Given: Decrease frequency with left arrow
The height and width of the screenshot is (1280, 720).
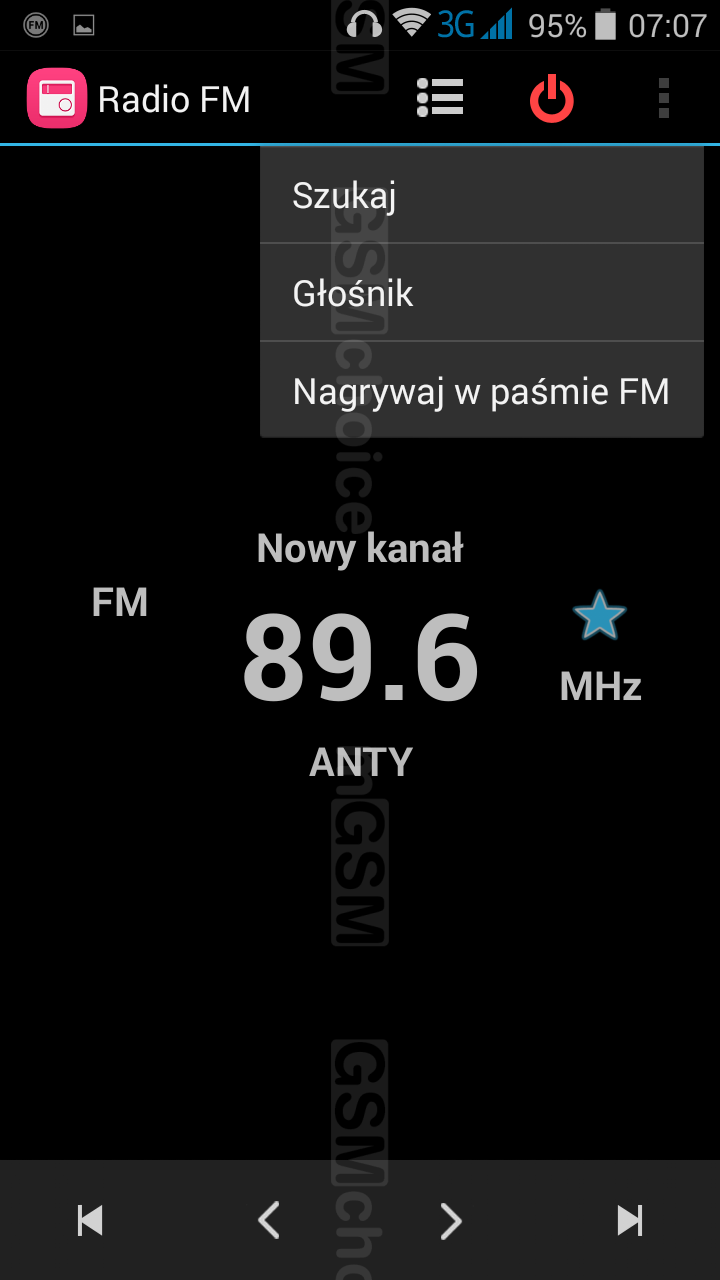Looking at the screenshot, I should tap(269, 1220).
